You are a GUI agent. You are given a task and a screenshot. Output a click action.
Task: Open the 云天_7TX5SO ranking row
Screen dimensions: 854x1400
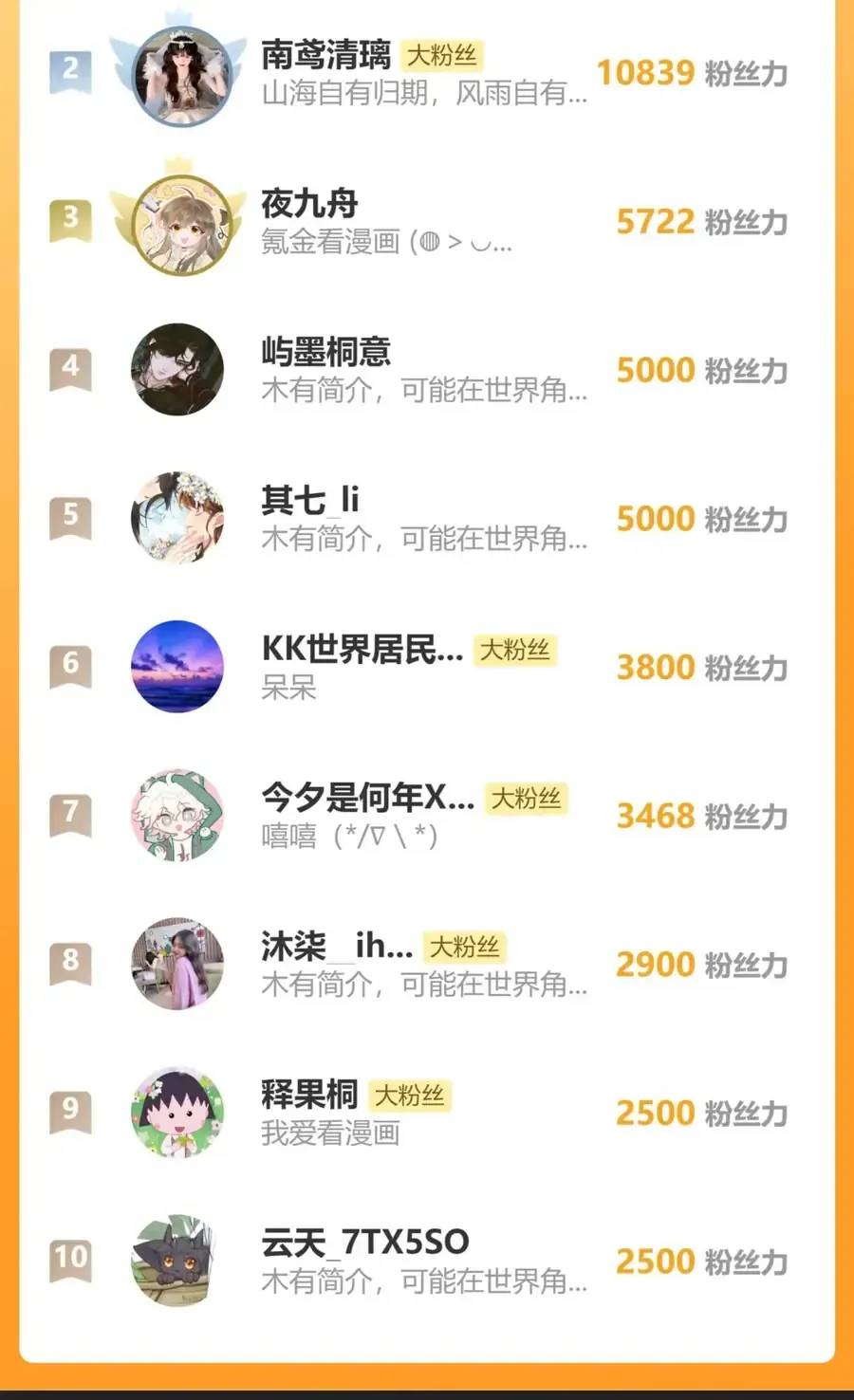(364, 1242)
